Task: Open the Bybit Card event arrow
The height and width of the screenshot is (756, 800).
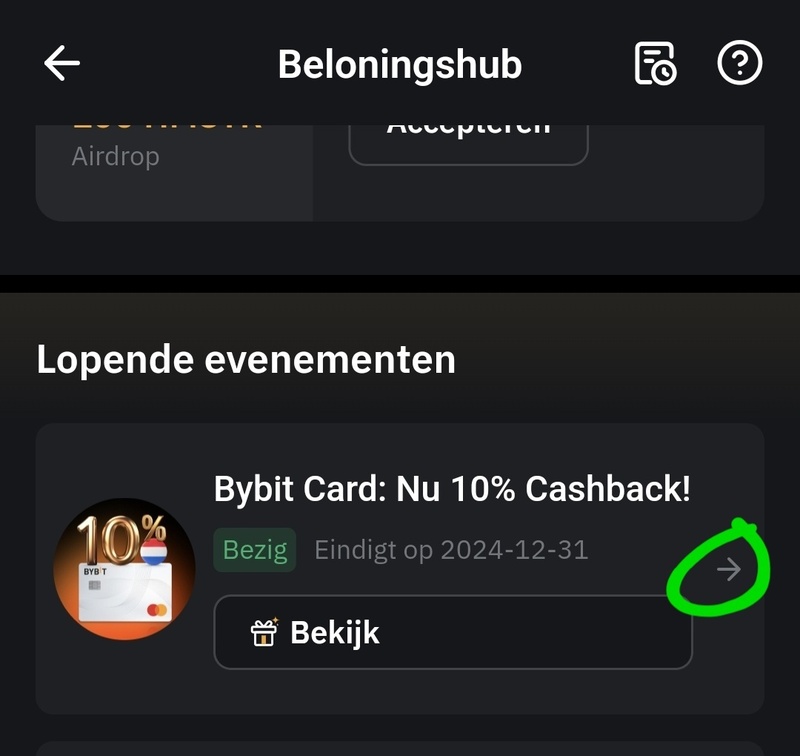Action: point(730,570)
